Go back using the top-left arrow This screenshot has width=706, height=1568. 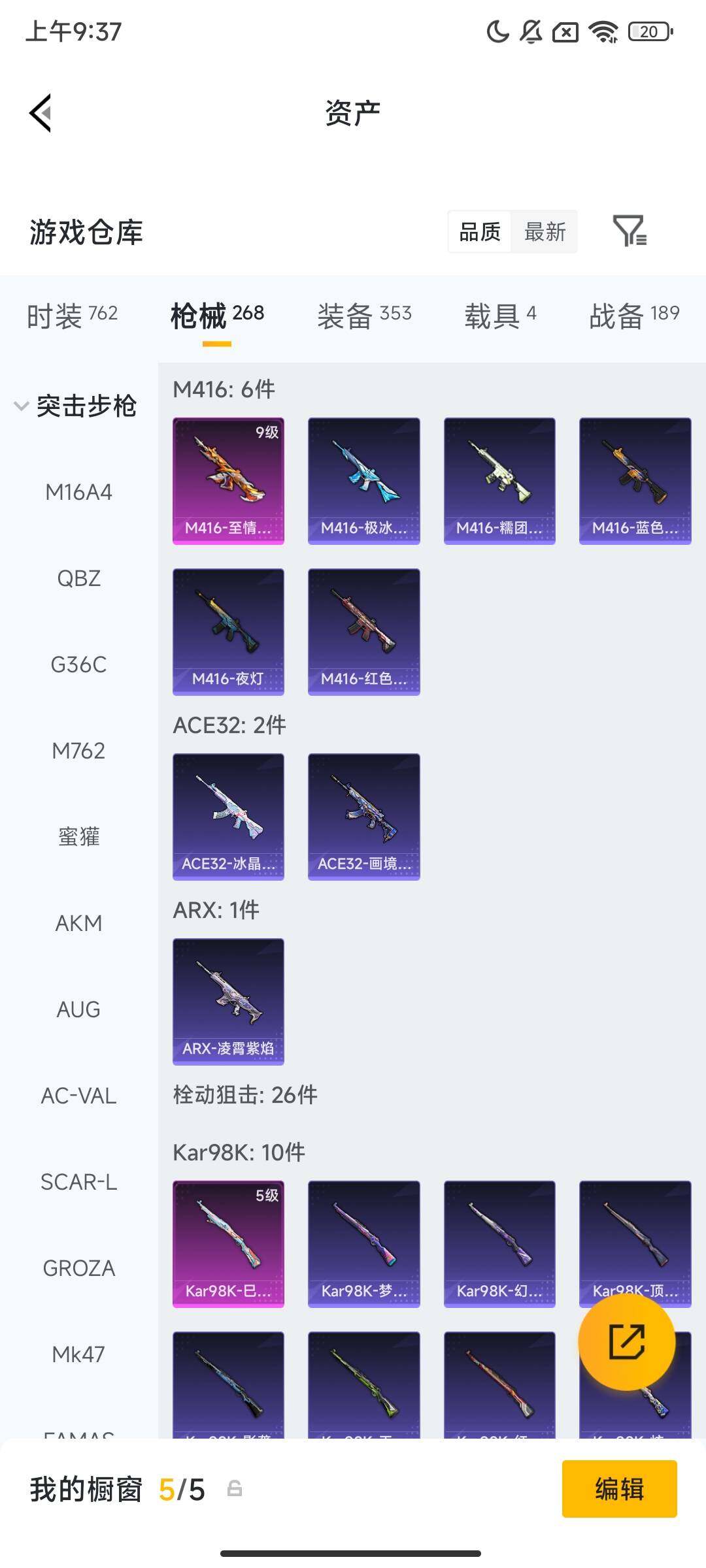(x=41, y=113)
